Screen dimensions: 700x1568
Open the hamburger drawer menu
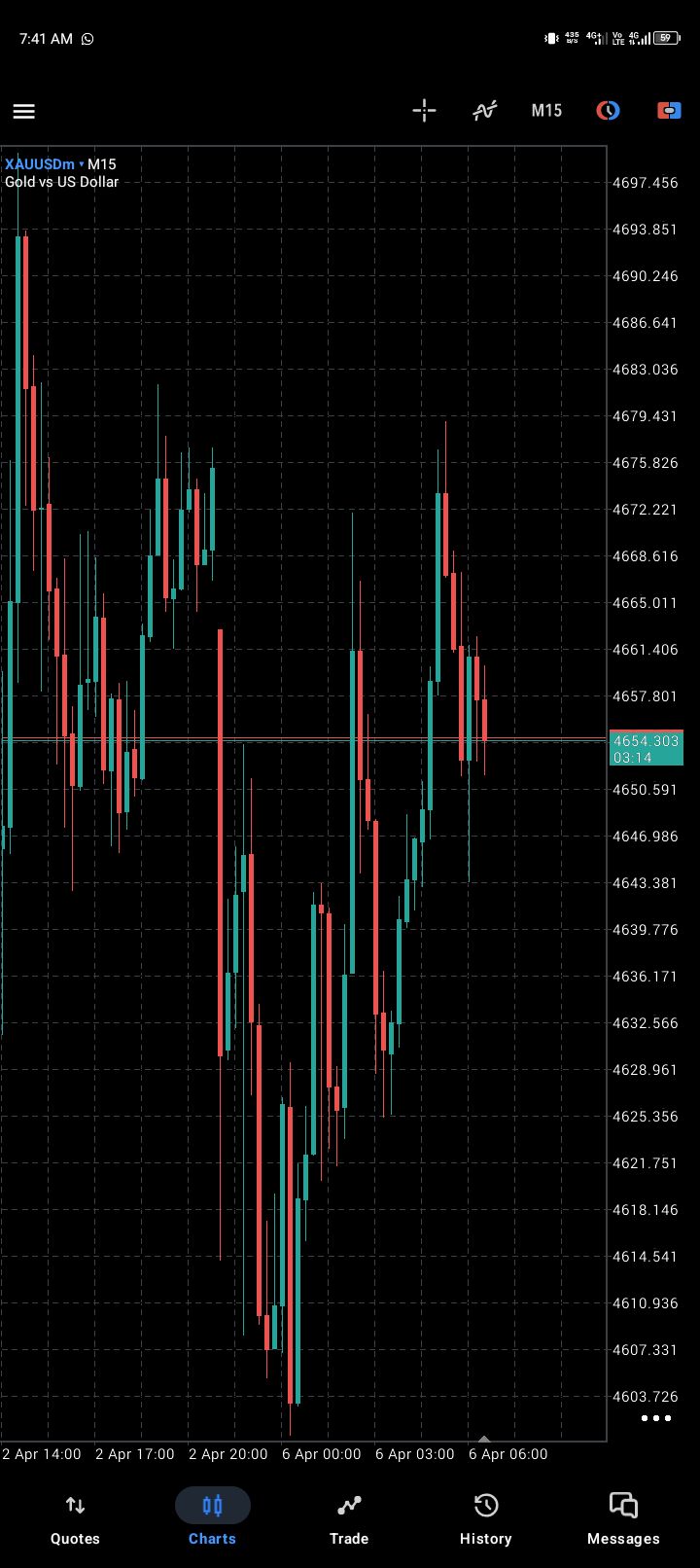click(24, 111)
